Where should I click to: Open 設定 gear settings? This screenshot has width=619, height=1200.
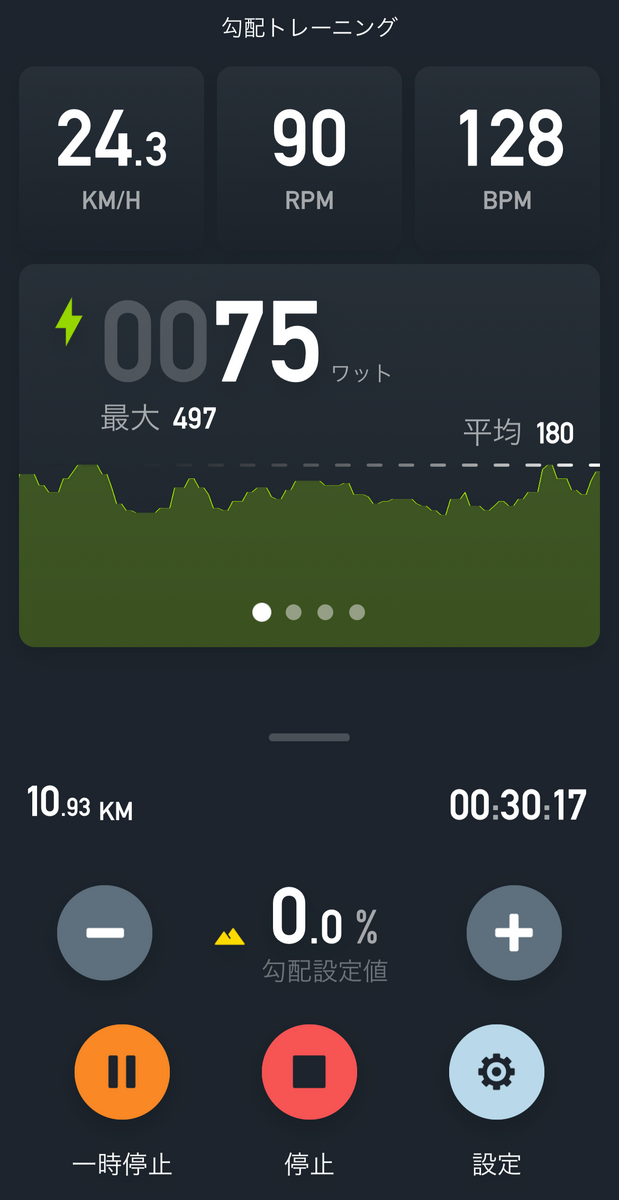(496, 1072)
